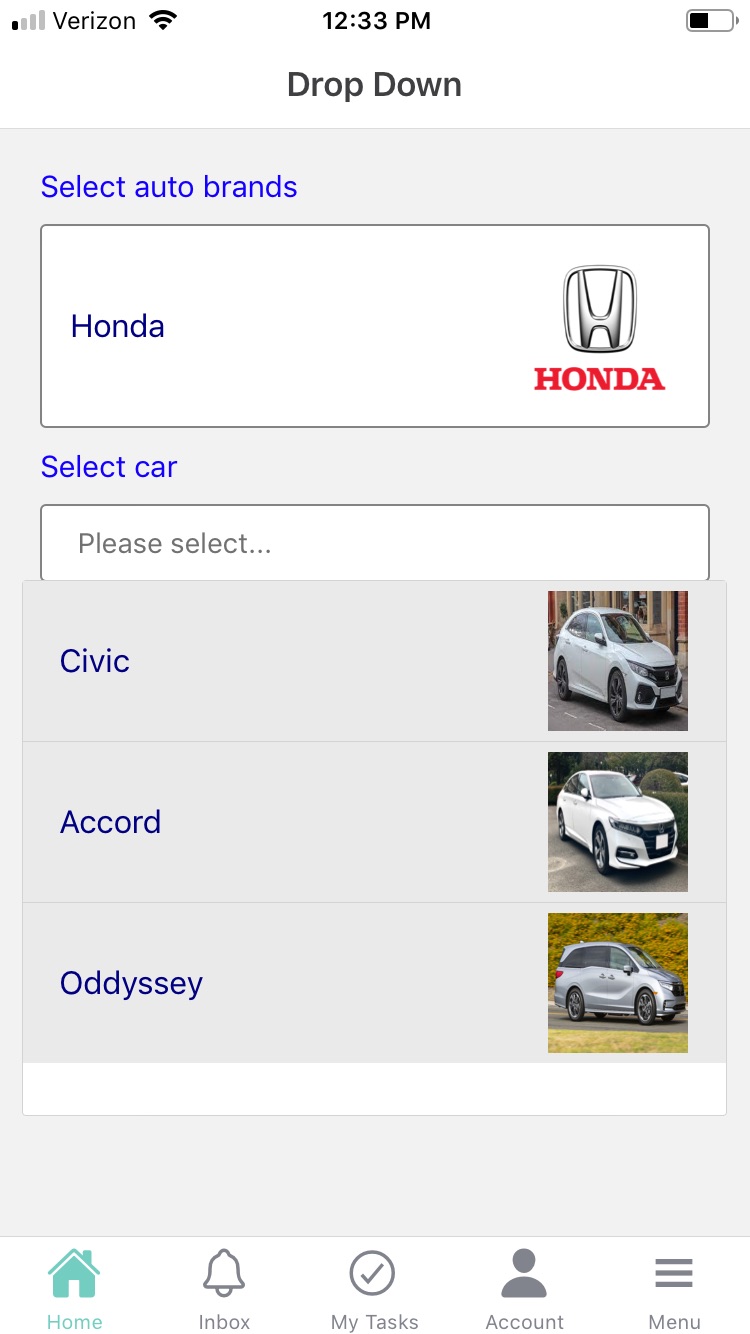Go to the Home tab

tap(75, 1289)
